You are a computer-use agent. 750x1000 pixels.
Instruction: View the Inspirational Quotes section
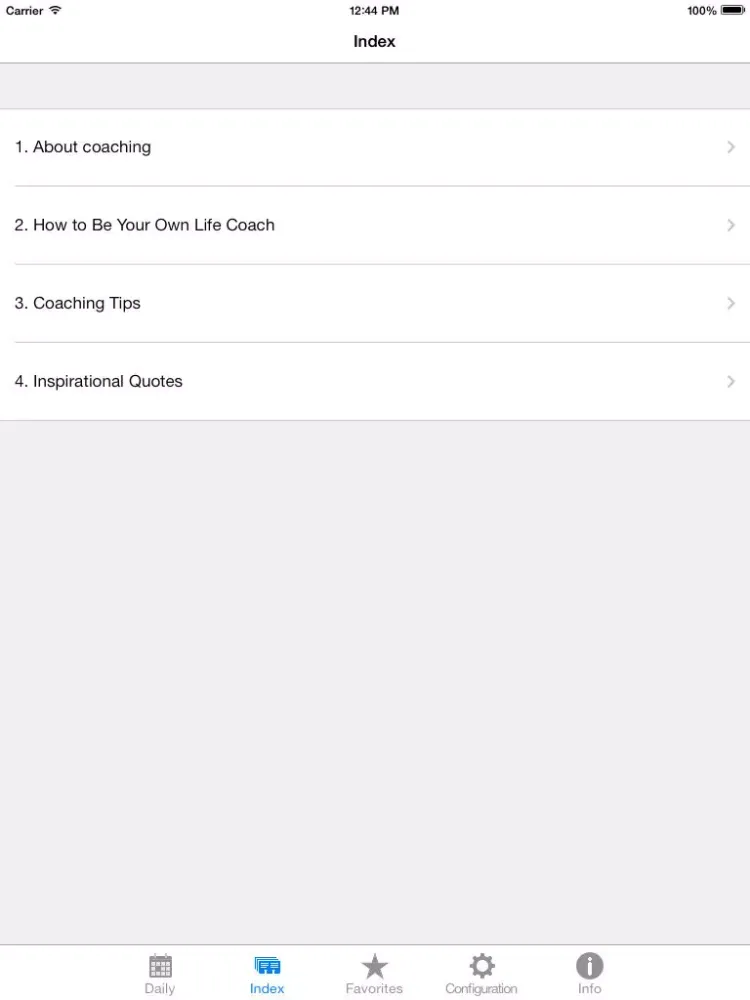coord(375,381)
